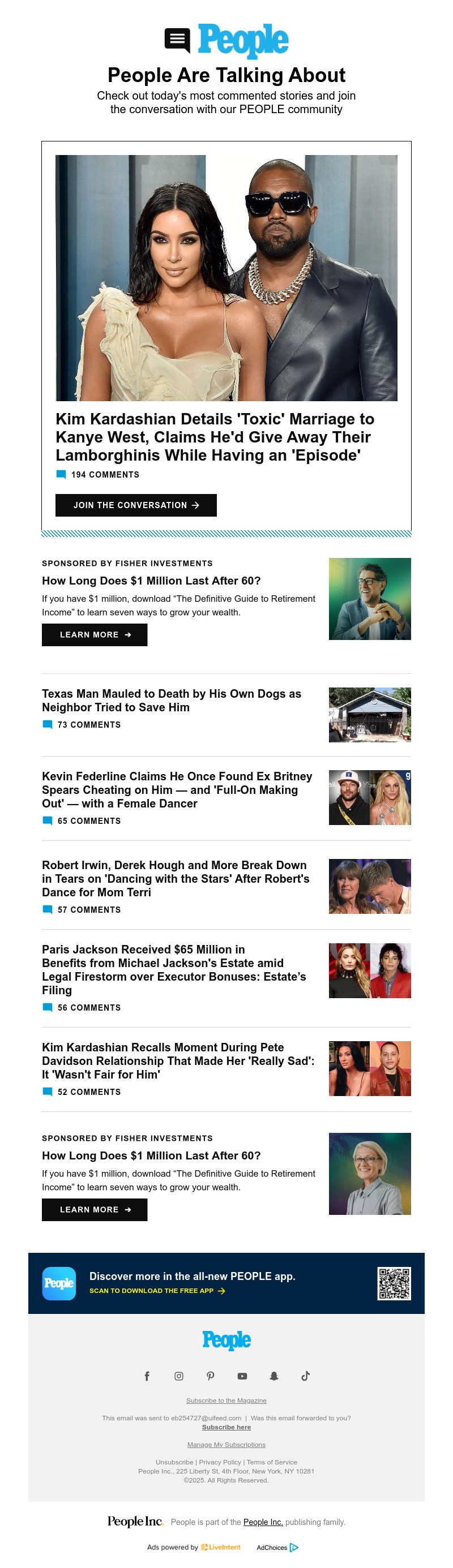The image size is (453, 1568).
Task: Tap the Subscribe here link
Action: [226, 1427]
